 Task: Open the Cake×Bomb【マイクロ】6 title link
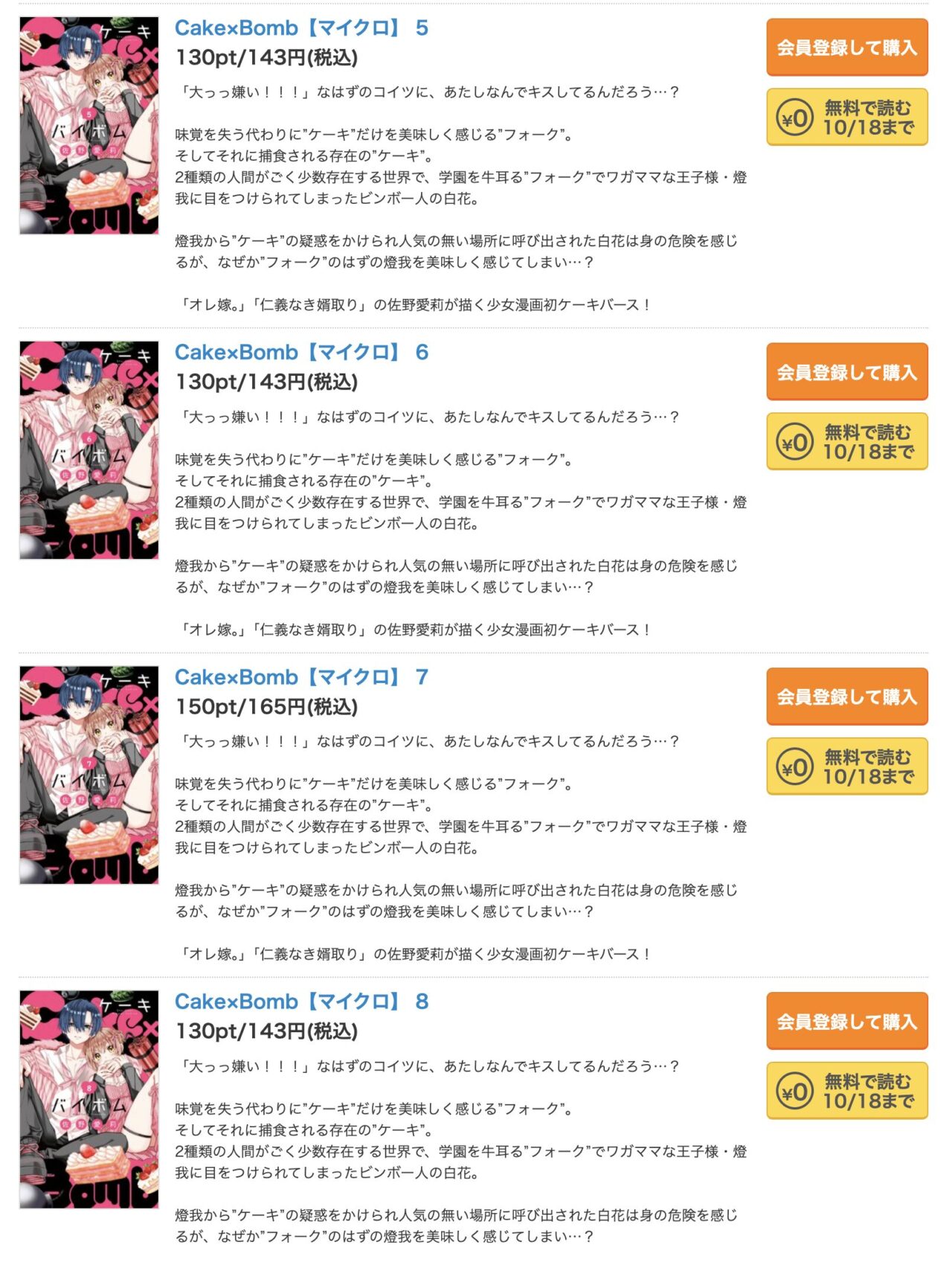(301, 353)
